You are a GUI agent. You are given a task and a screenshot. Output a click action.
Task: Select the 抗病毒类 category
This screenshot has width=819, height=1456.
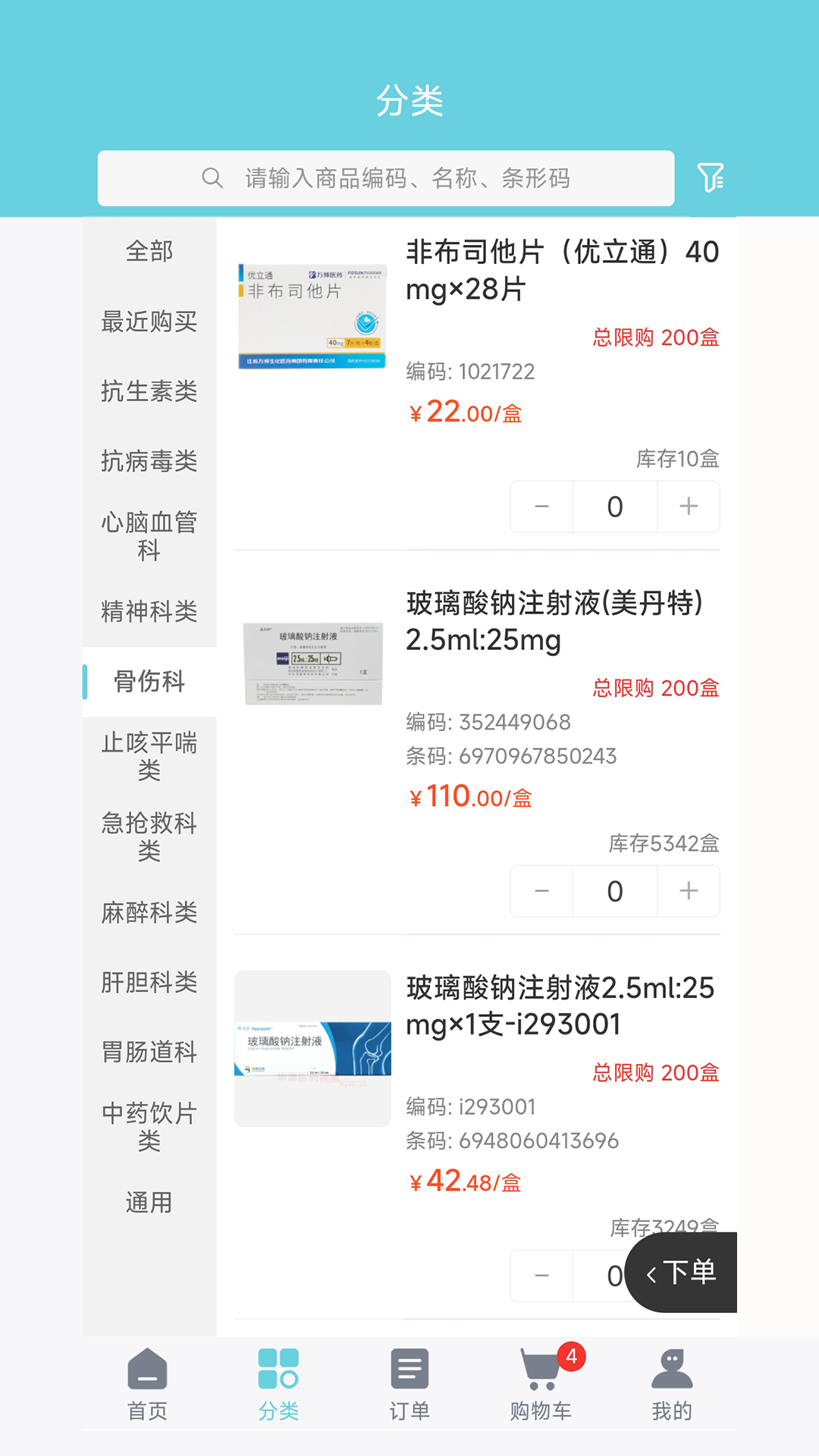point(149,461)
